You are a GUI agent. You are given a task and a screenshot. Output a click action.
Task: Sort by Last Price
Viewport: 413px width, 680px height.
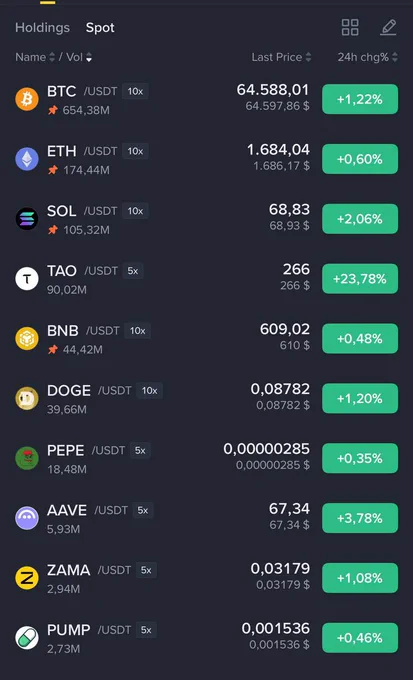click(282, 57)
